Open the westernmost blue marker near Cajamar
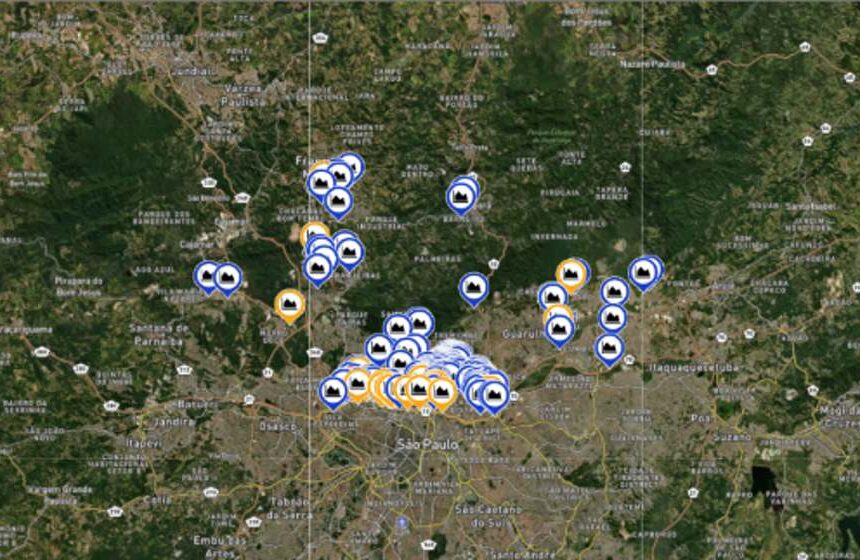 [x=207, y=275]
